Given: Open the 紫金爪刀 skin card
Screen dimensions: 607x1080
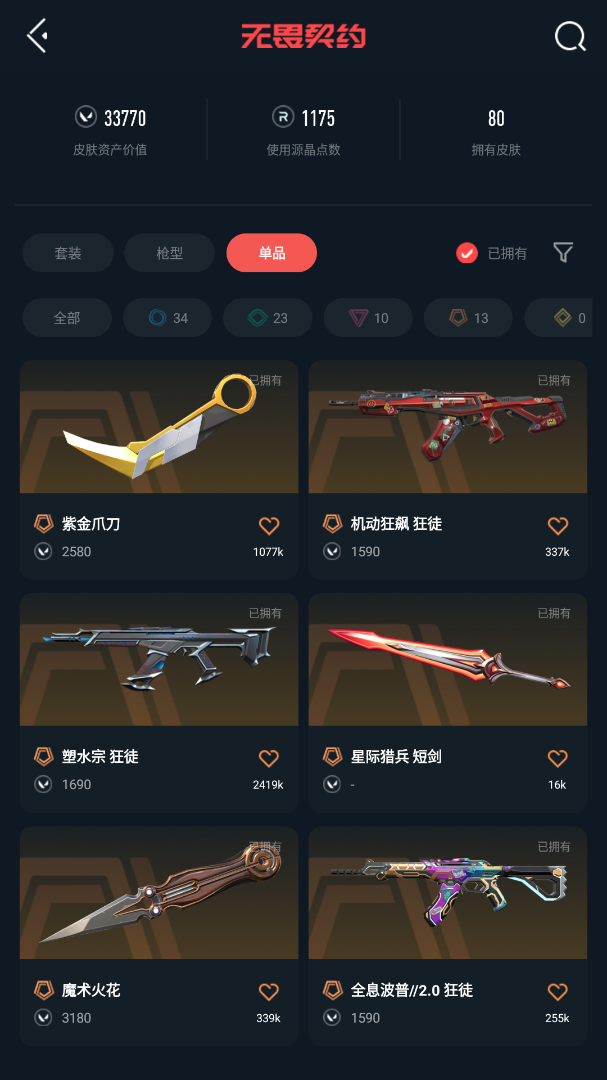Looking at the screenshot, I should click(159, 470).
